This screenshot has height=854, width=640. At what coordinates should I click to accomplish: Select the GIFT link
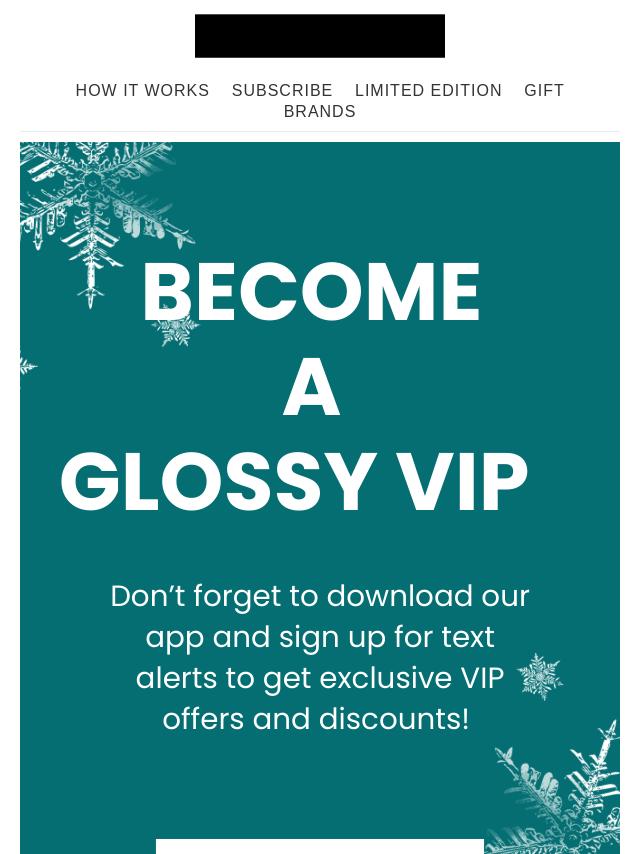[x=544, y=90]
